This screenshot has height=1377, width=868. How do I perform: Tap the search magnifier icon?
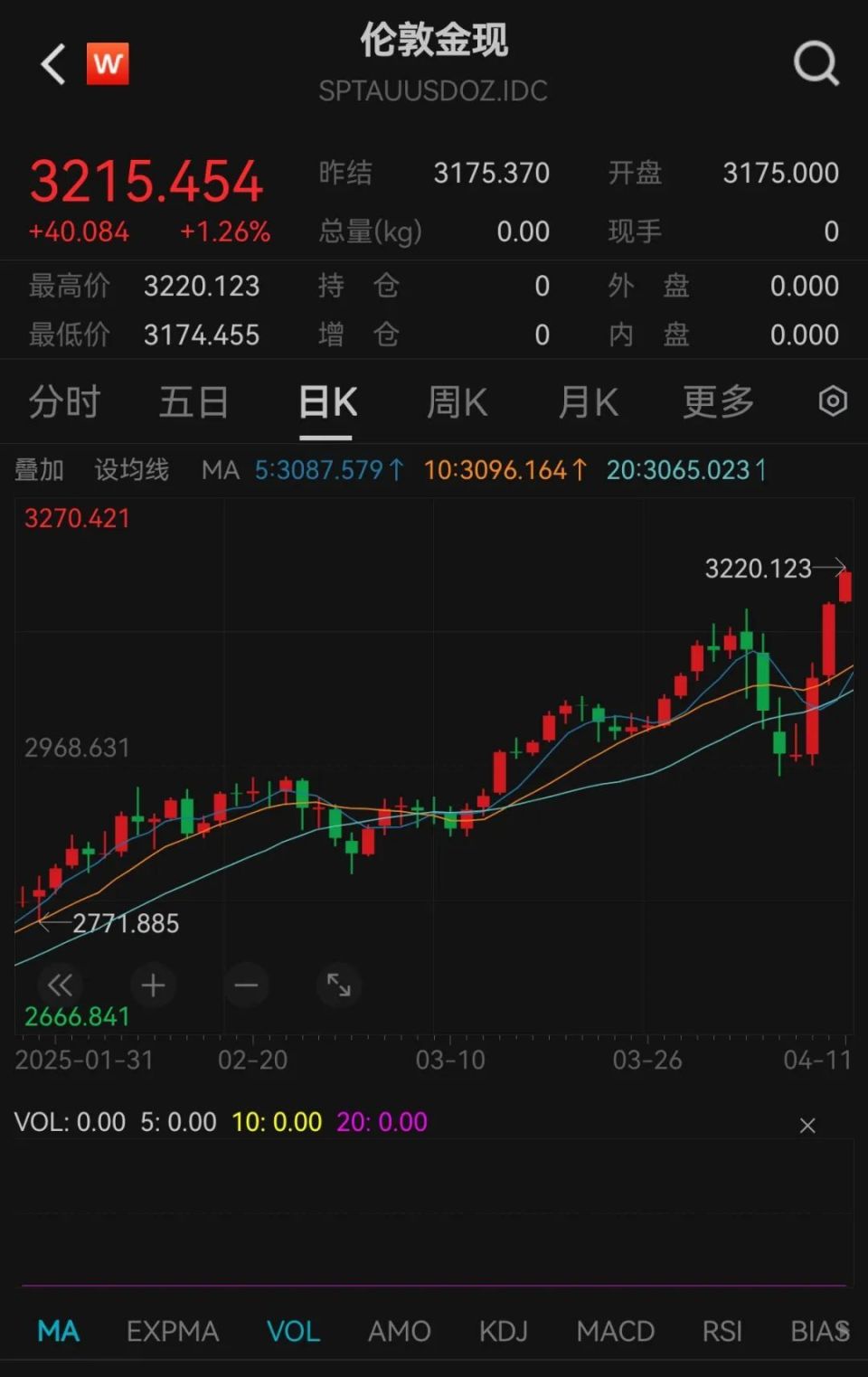pos(816,63)
